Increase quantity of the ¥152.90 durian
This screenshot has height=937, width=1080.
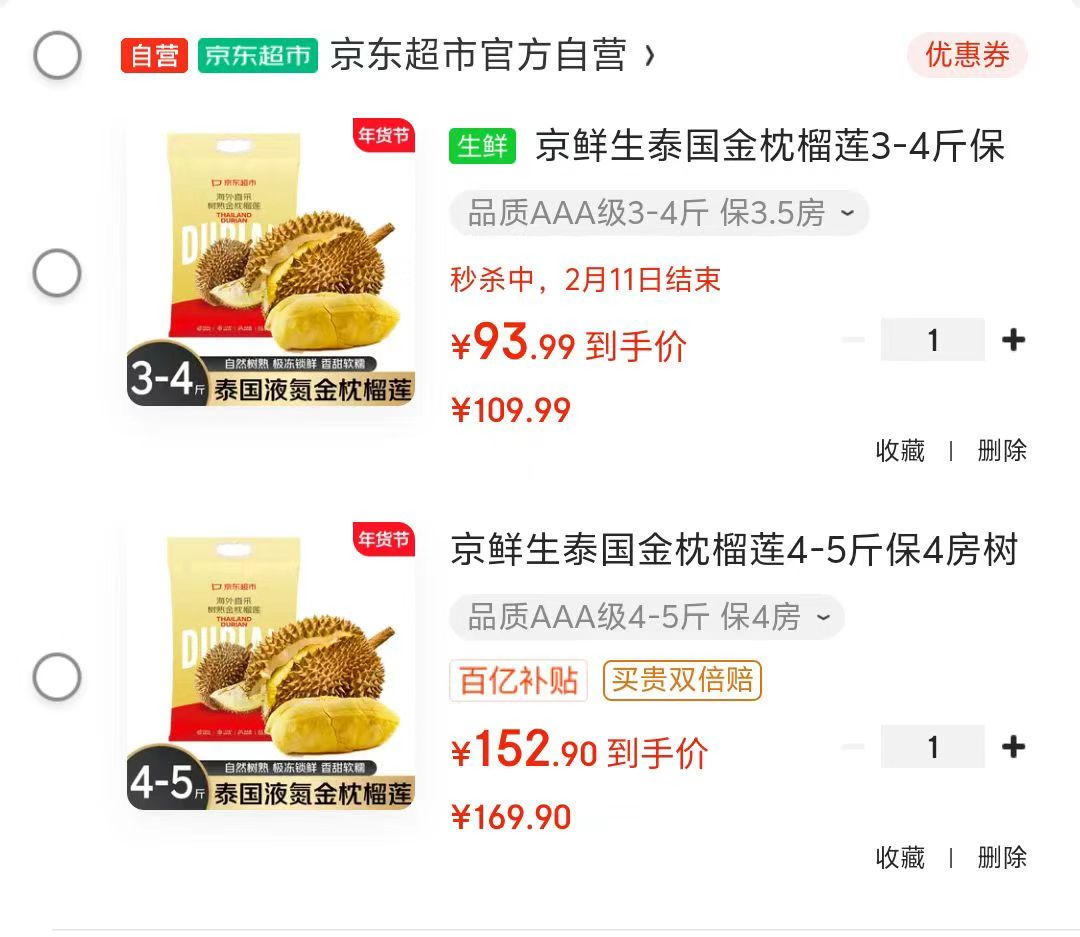click(x=1013, y=746)
